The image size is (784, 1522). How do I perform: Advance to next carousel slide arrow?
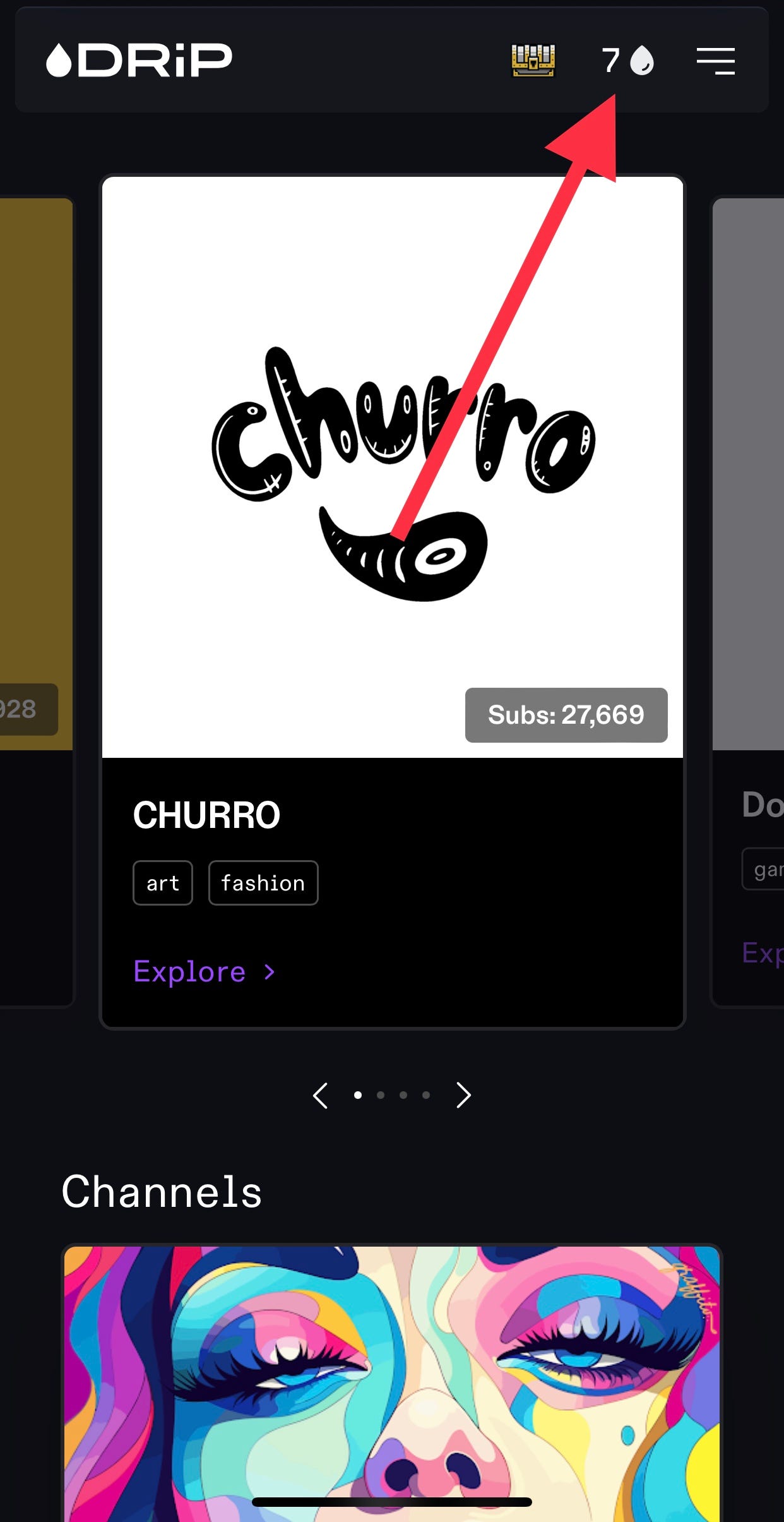tap(464, 1095)
